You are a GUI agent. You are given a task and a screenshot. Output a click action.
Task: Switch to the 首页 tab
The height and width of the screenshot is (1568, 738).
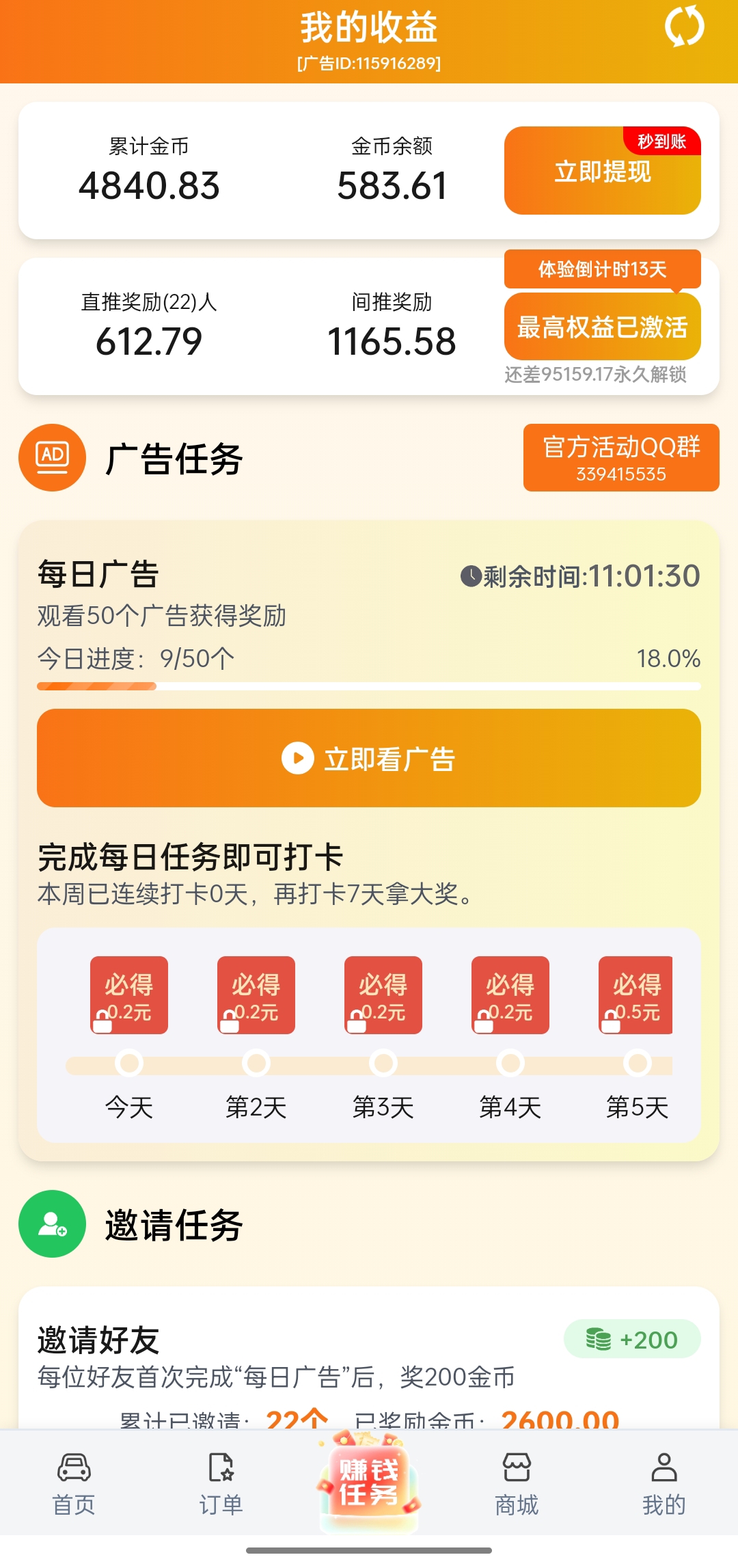coord(74,1485)
